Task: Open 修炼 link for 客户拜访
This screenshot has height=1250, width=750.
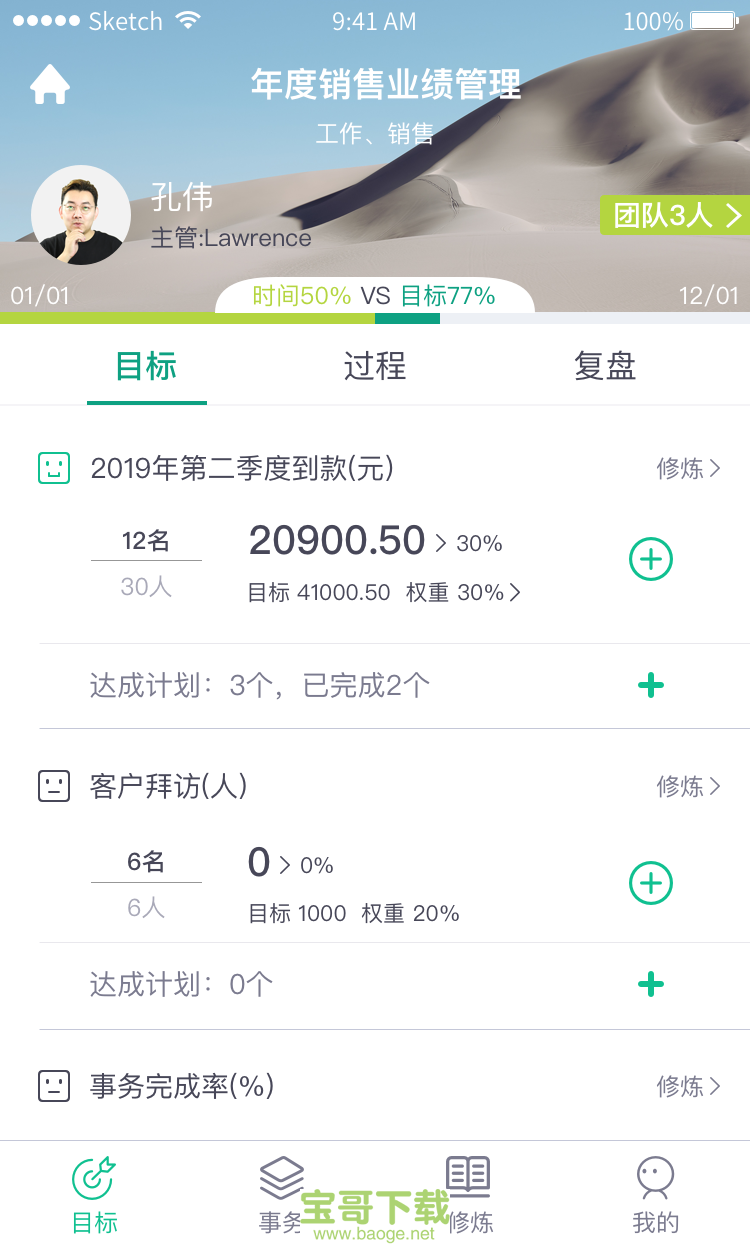Action: [x=688, y=786]
